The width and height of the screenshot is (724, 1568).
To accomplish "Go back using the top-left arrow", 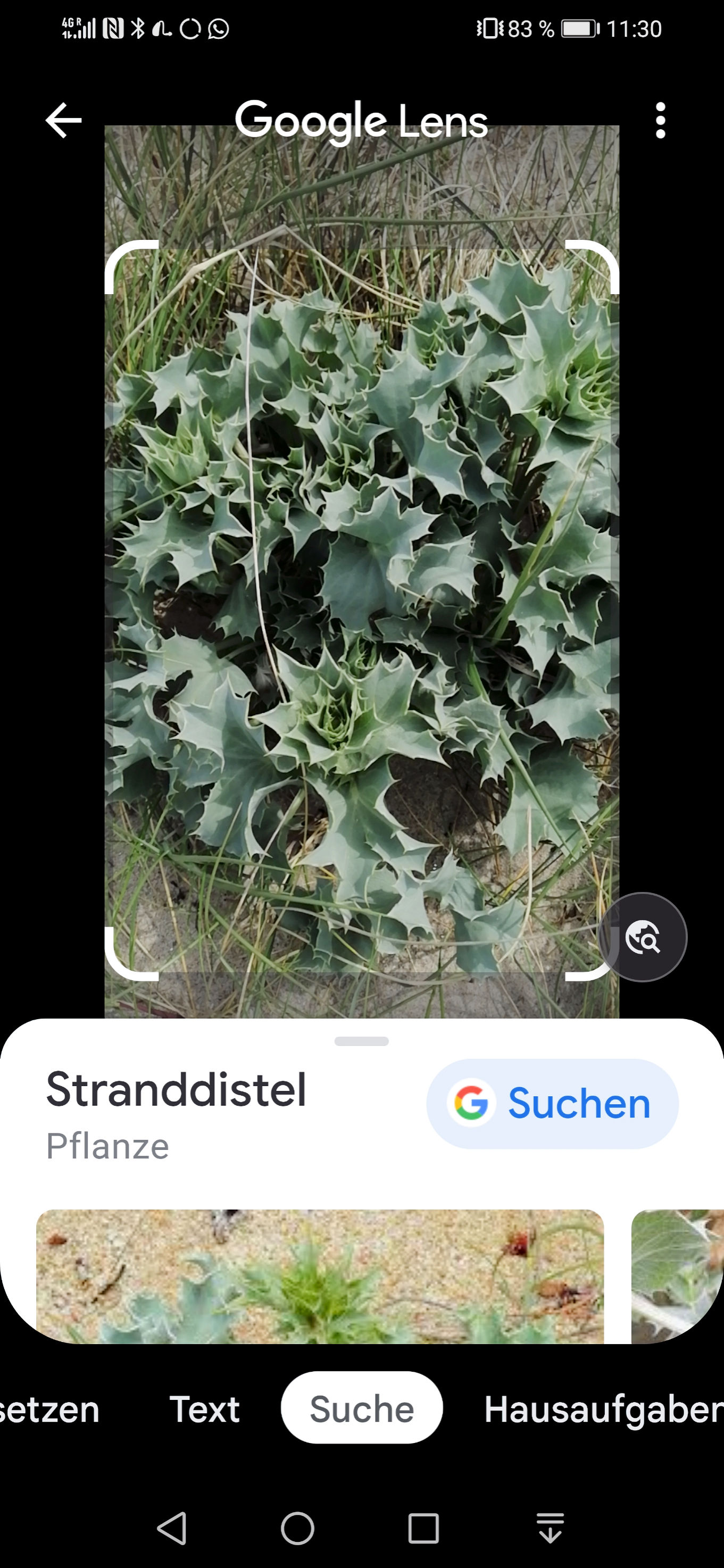I will [x=63, y=121].
